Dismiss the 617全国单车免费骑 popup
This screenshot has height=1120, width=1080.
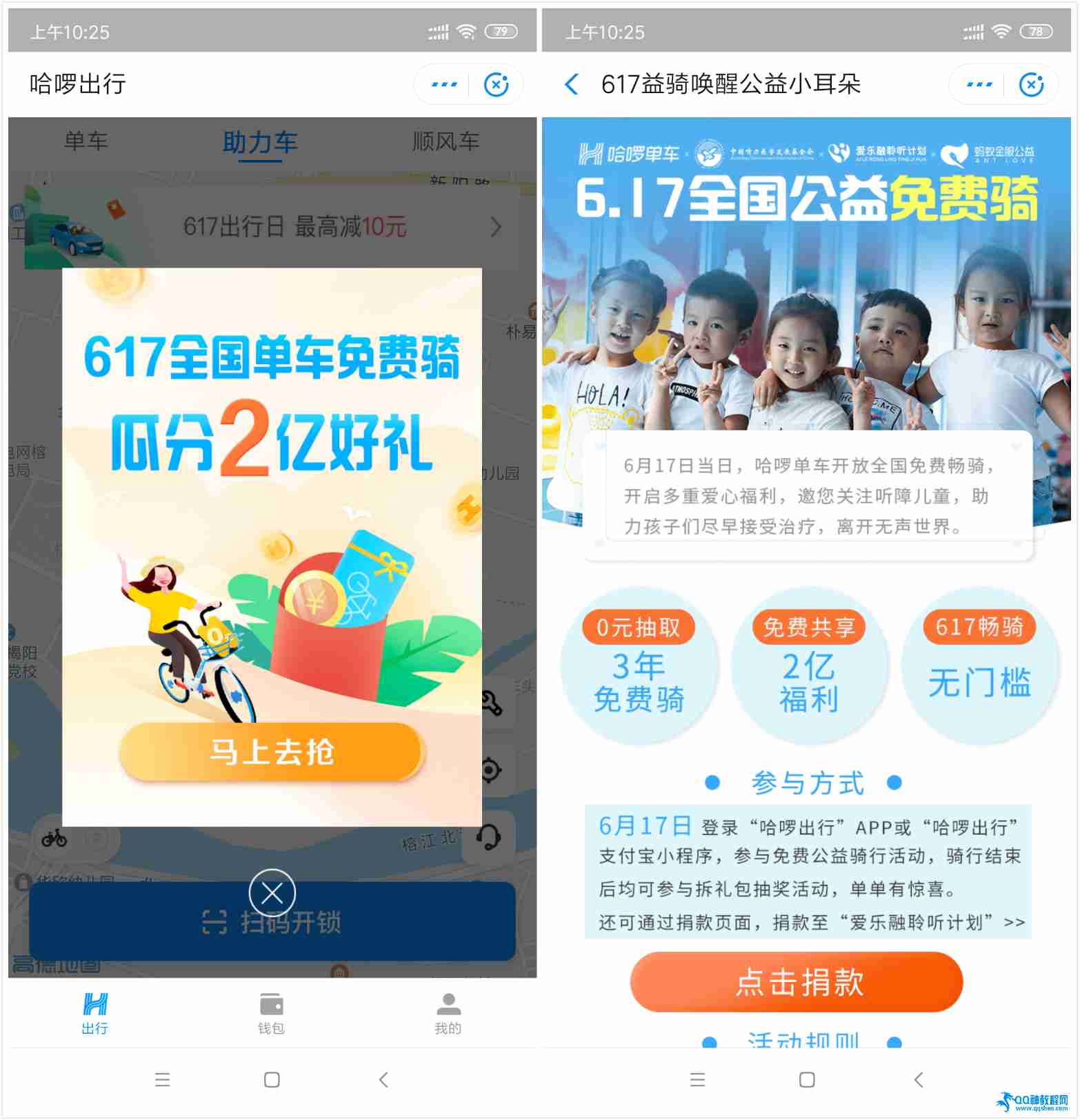[x=272, y=893]
